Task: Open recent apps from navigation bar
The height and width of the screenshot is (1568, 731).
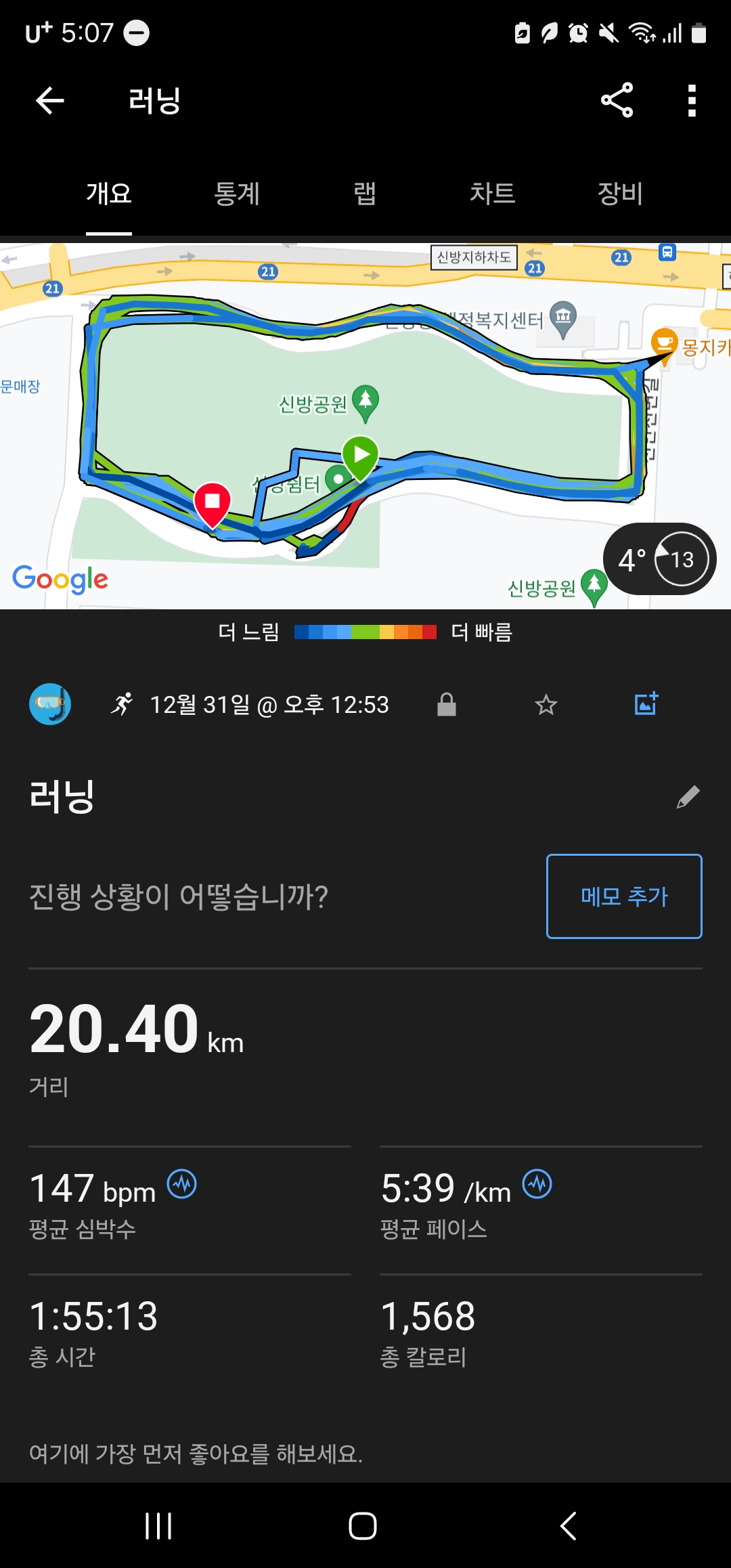Action: click(158, 1526)
